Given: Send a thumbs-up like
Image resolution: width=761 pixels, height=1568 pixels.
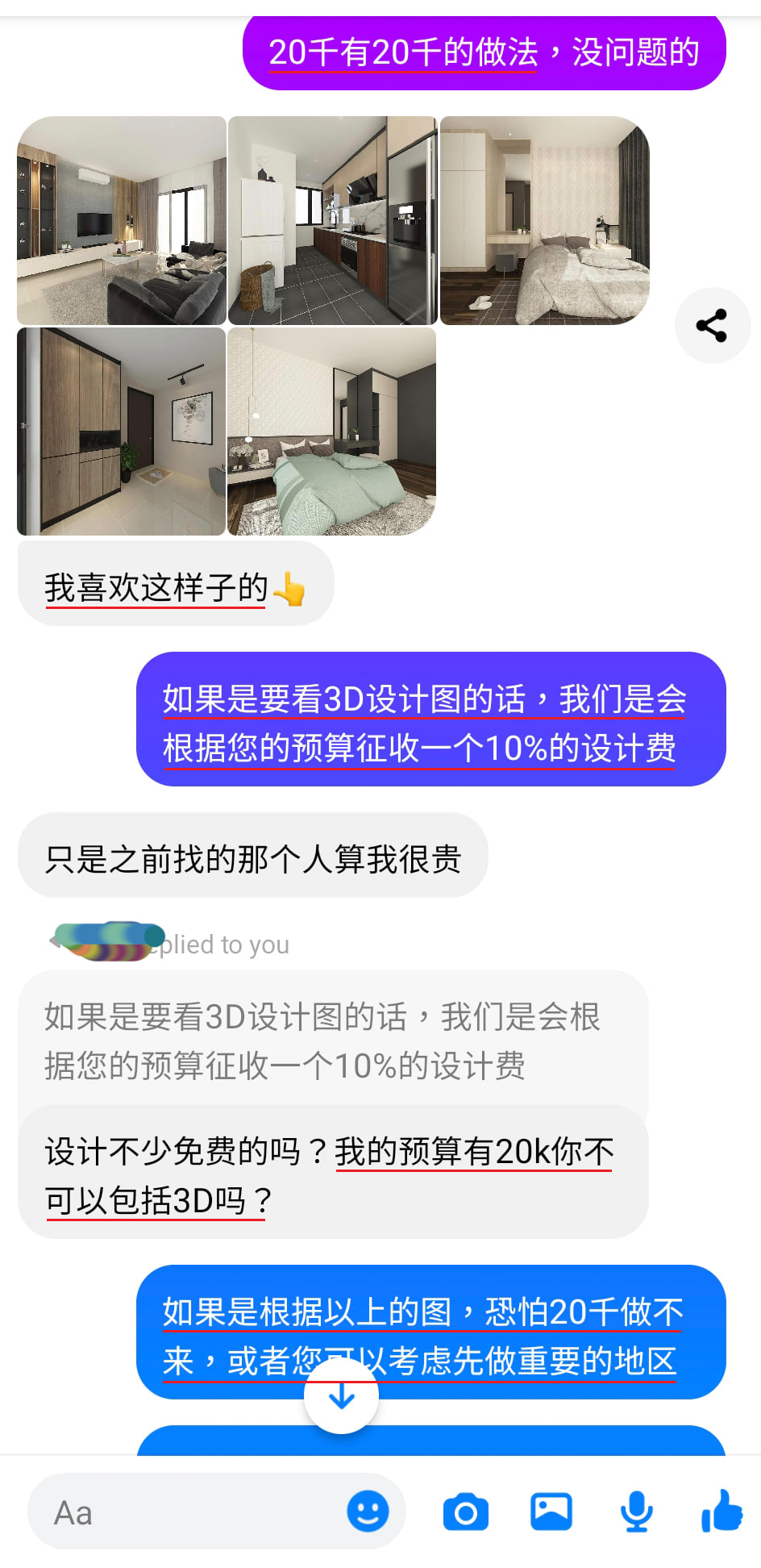Looking at the screenshot, I should click(721, 1511).
